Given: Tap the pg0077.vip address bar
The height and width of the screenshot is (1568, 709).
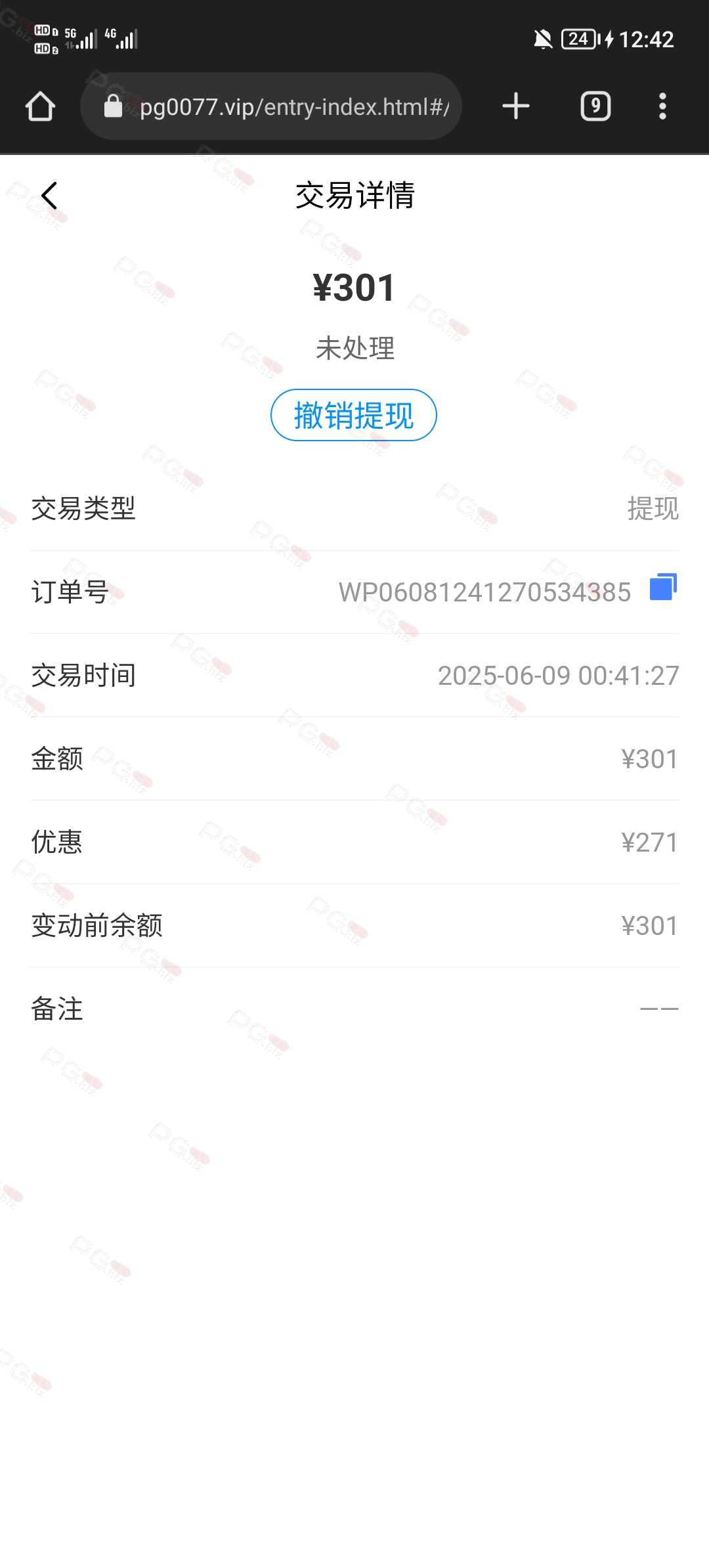Looking at the screenshot, I should point(271,106).
